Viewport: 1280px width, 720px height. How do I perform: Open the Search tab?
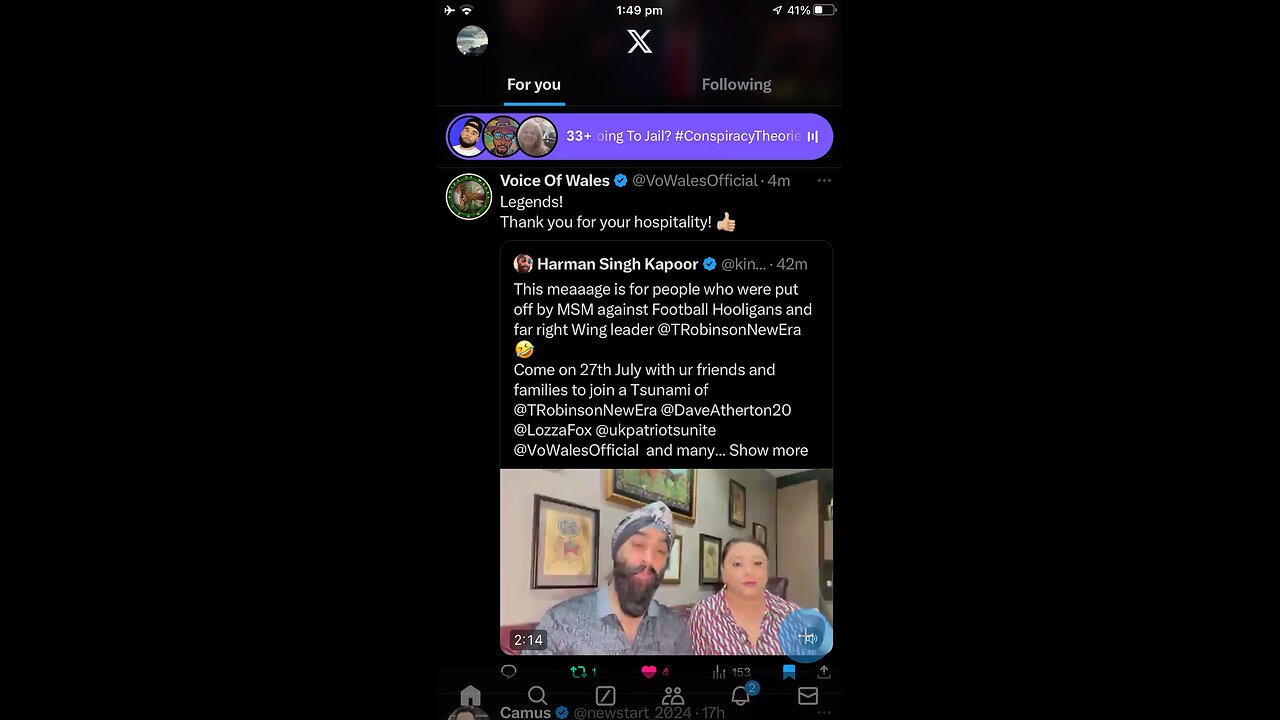[x=537, y=696]
